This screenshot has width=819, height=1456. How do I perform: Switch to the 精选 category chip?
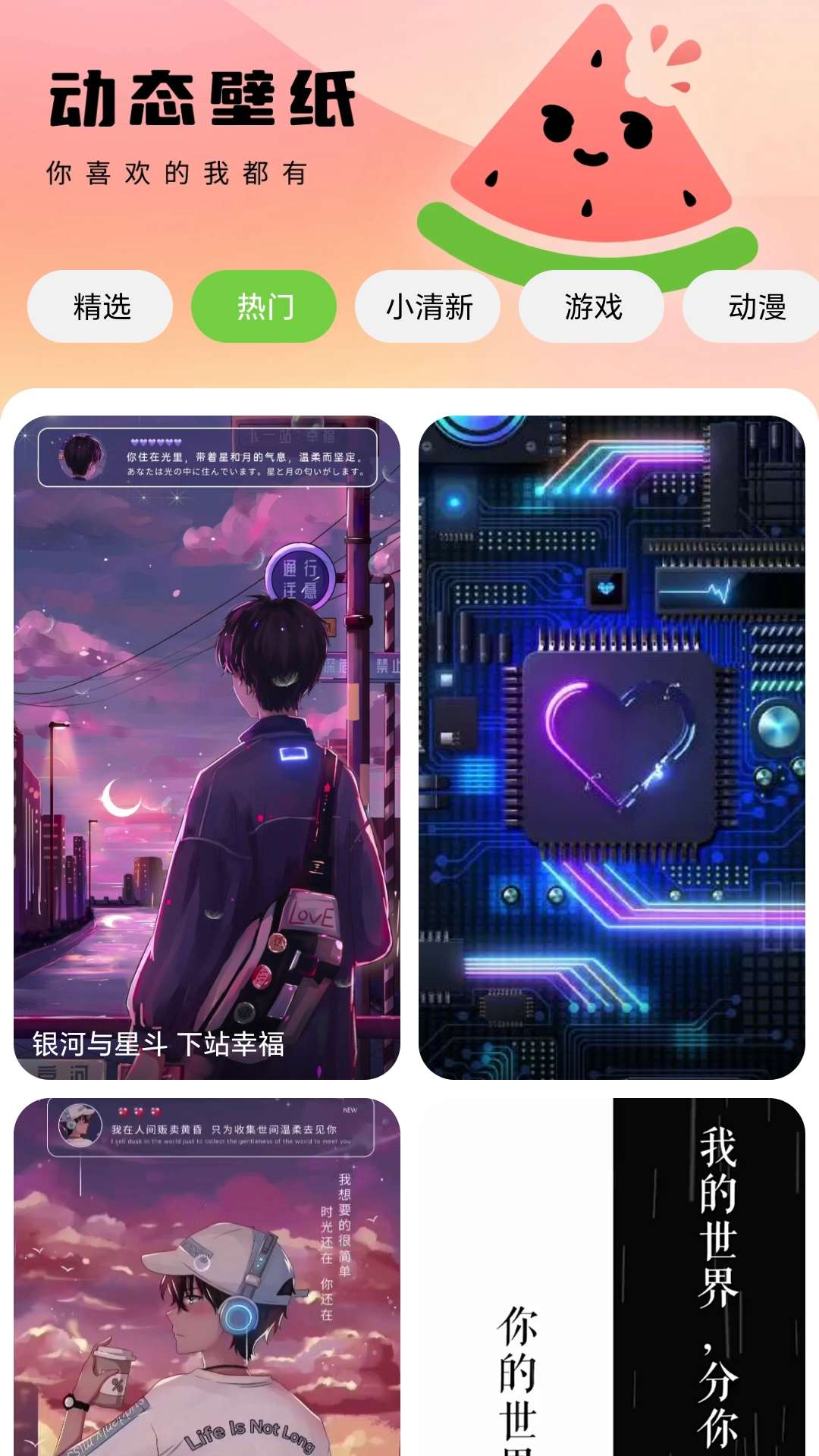click(x=100, y=306)
